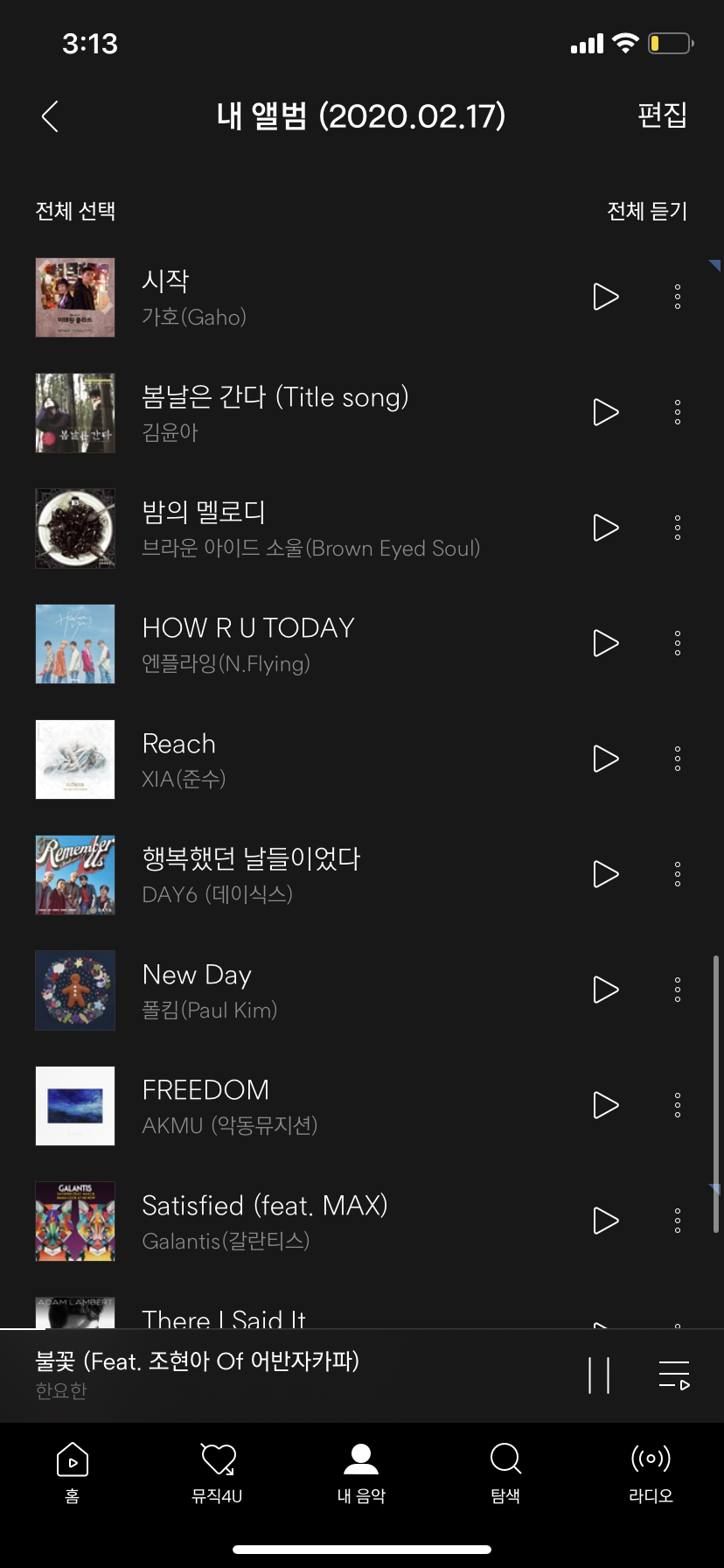
Task: Enter edit mode via 편집
Action: [662, 117]
